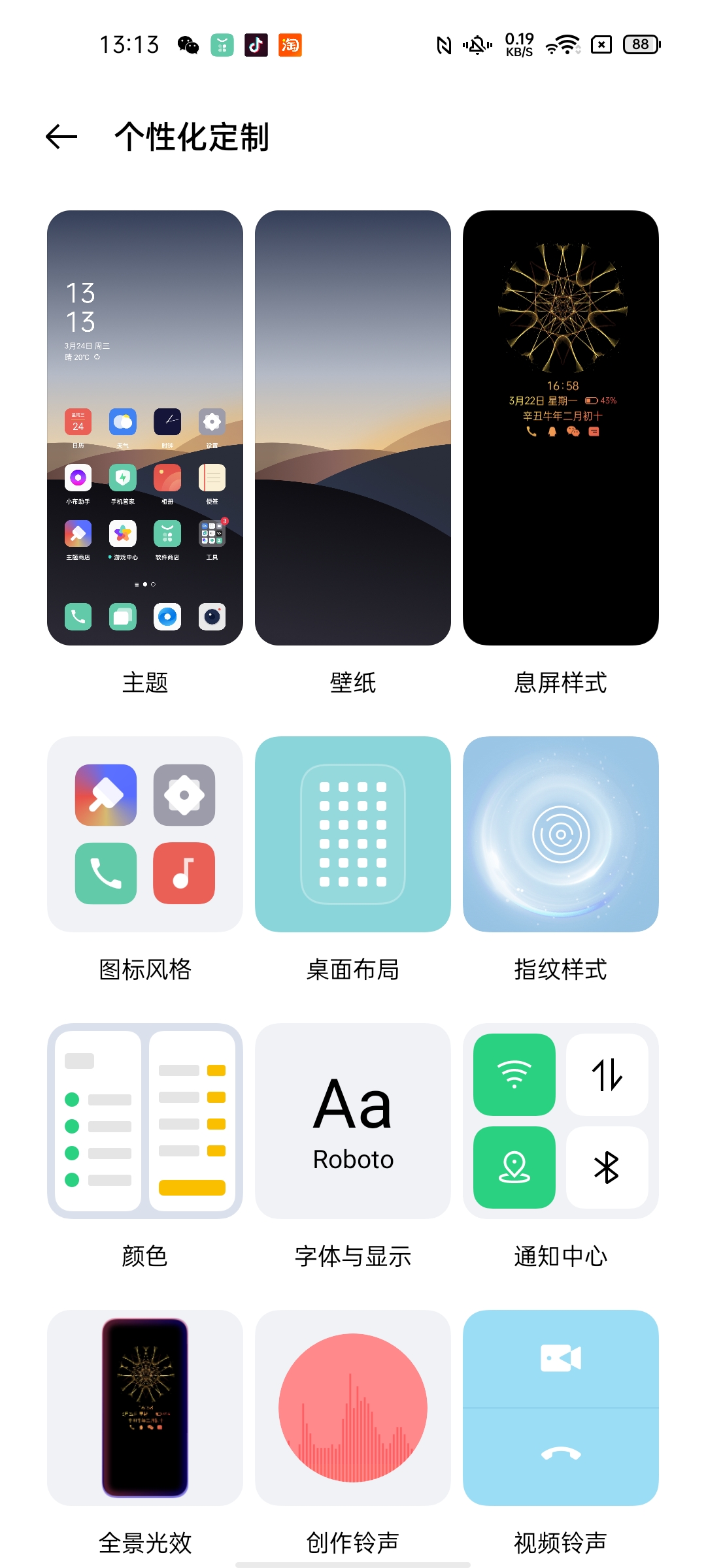This screenshot has width=706, height=1568.
Task: Tap the clock showing 13:13
Action: click(x=129, y=45)
